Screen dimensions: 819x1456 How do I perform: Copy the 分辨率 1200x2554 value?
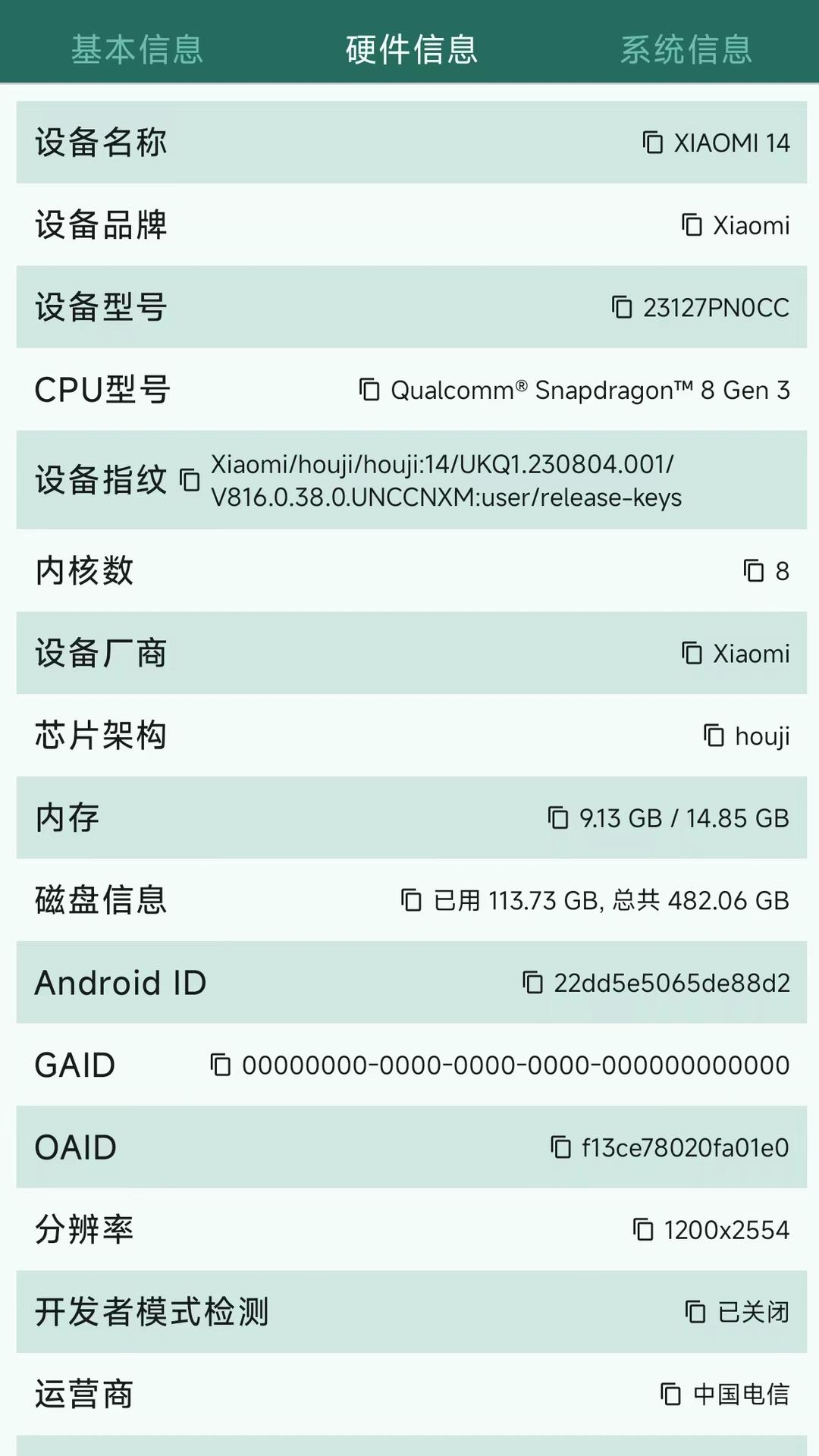click(x=643, y=1230)
